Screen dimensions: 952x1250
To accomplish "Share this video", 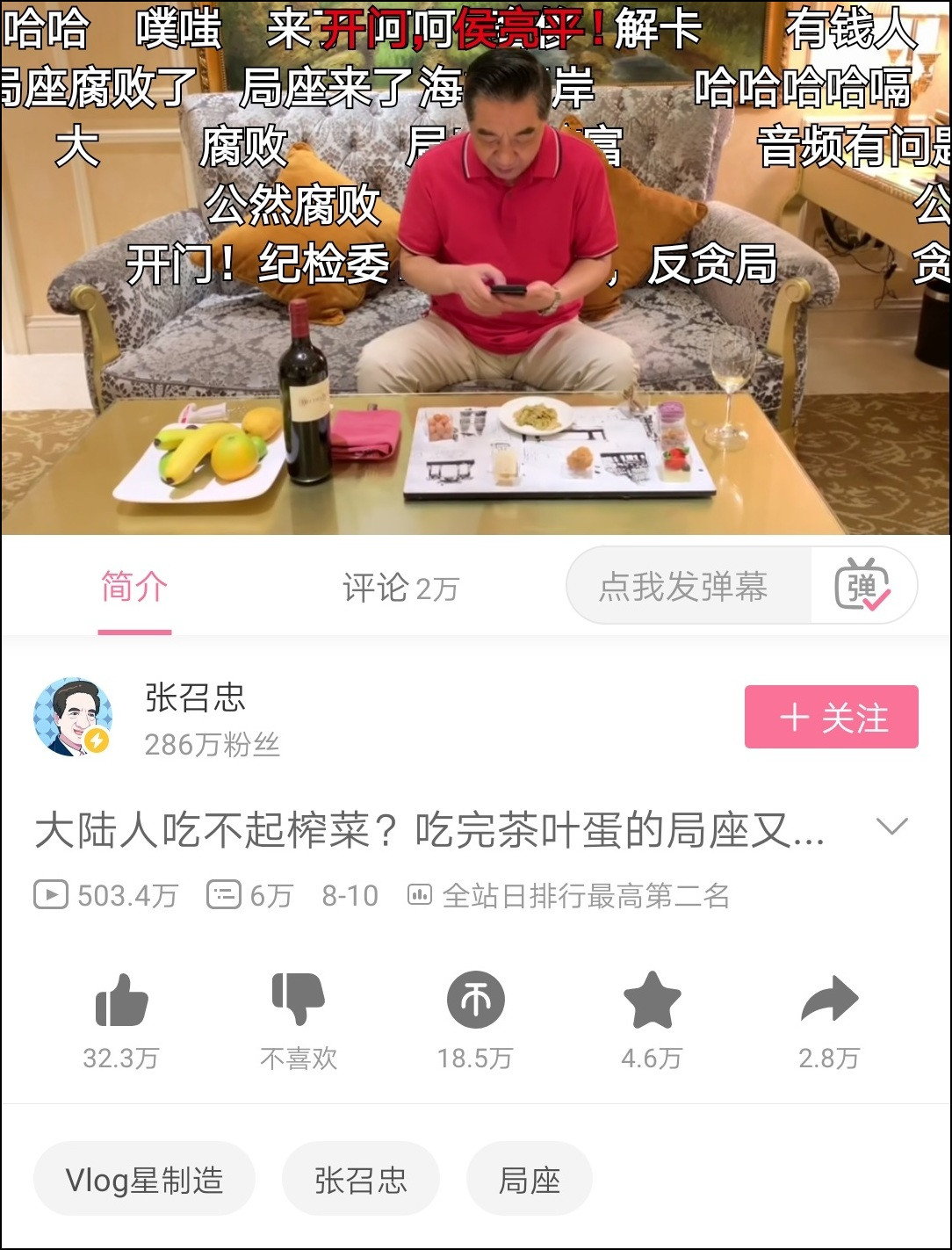I will [829, 1001].
